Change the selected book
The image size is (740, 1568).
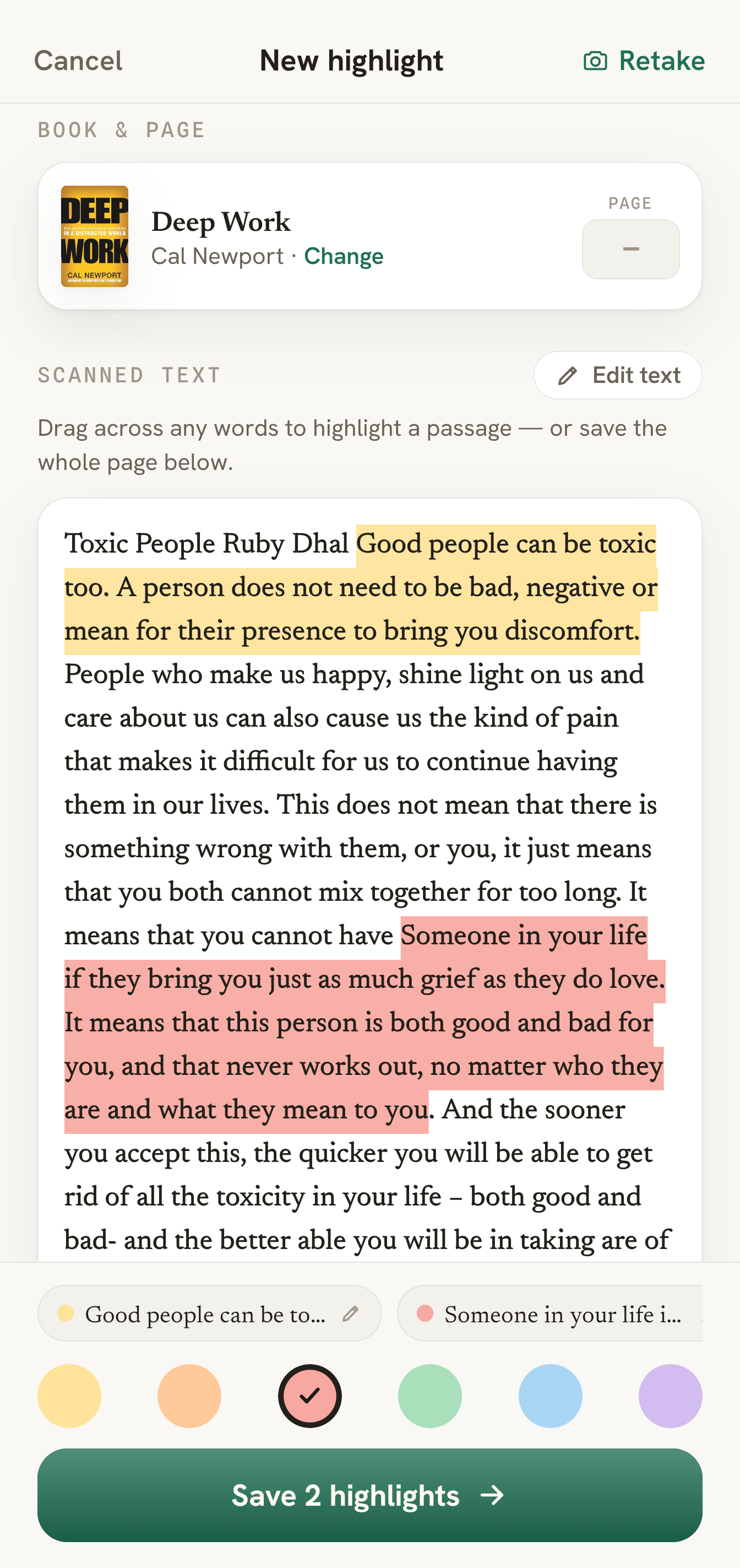344,256
